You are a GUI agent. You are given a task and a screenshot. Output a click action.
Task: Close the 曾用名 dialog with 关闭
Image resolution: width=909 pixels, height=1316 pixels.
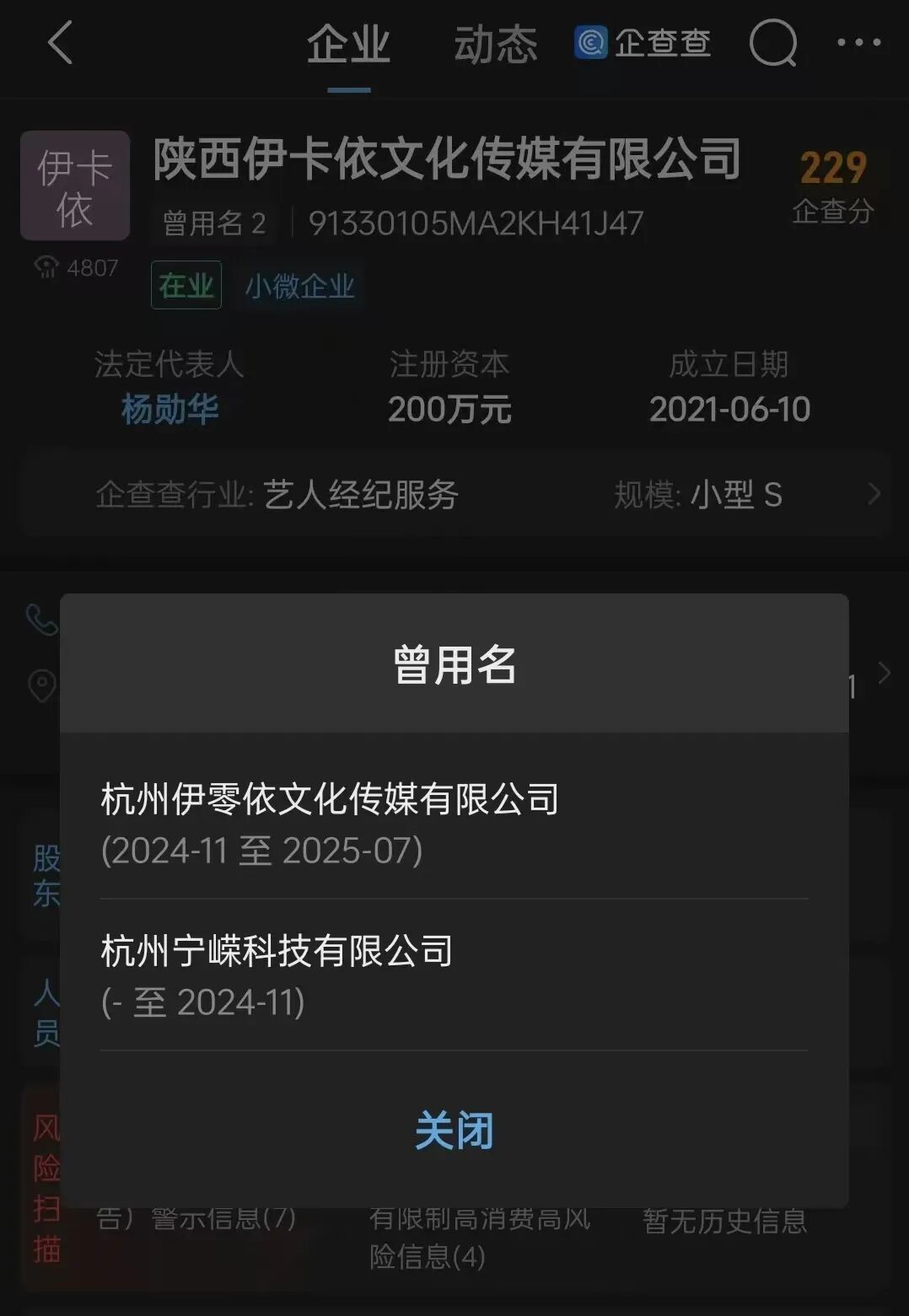point(454,1131)
